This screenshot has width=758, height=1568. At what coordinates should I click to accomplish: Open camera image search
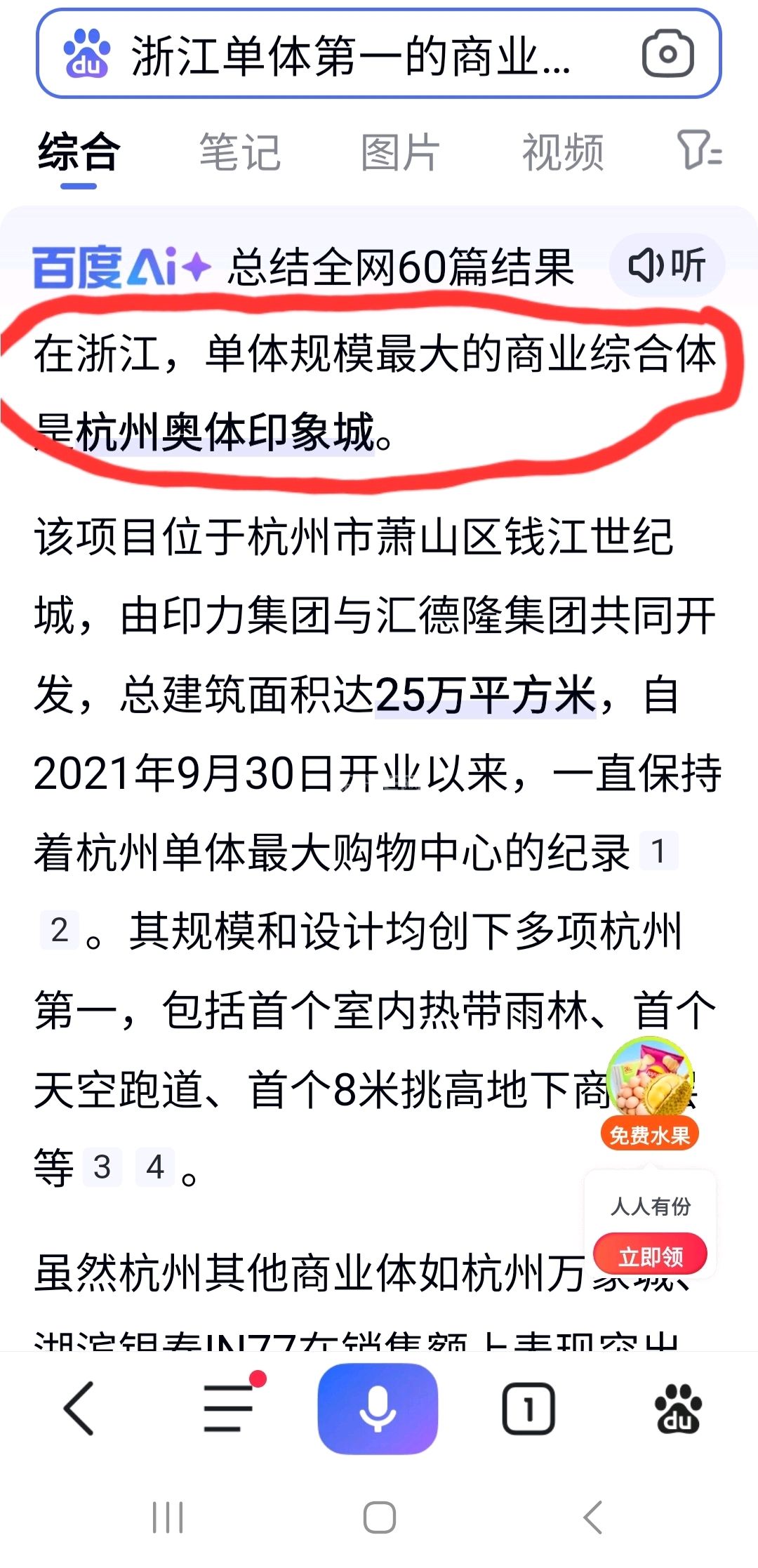(x=667, y=55)
